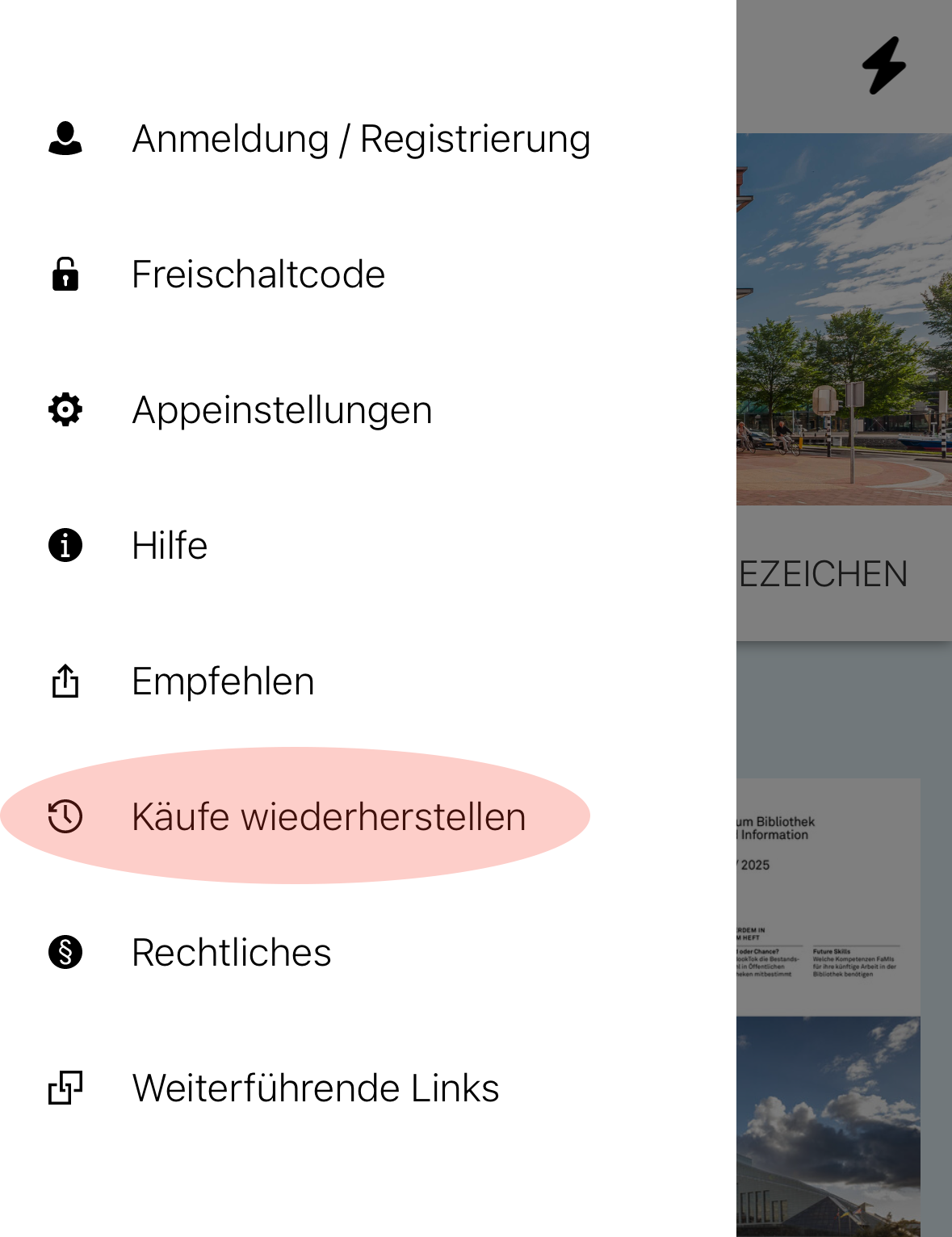
Task: Open Appeinstellungen
Action: [282, 410]
